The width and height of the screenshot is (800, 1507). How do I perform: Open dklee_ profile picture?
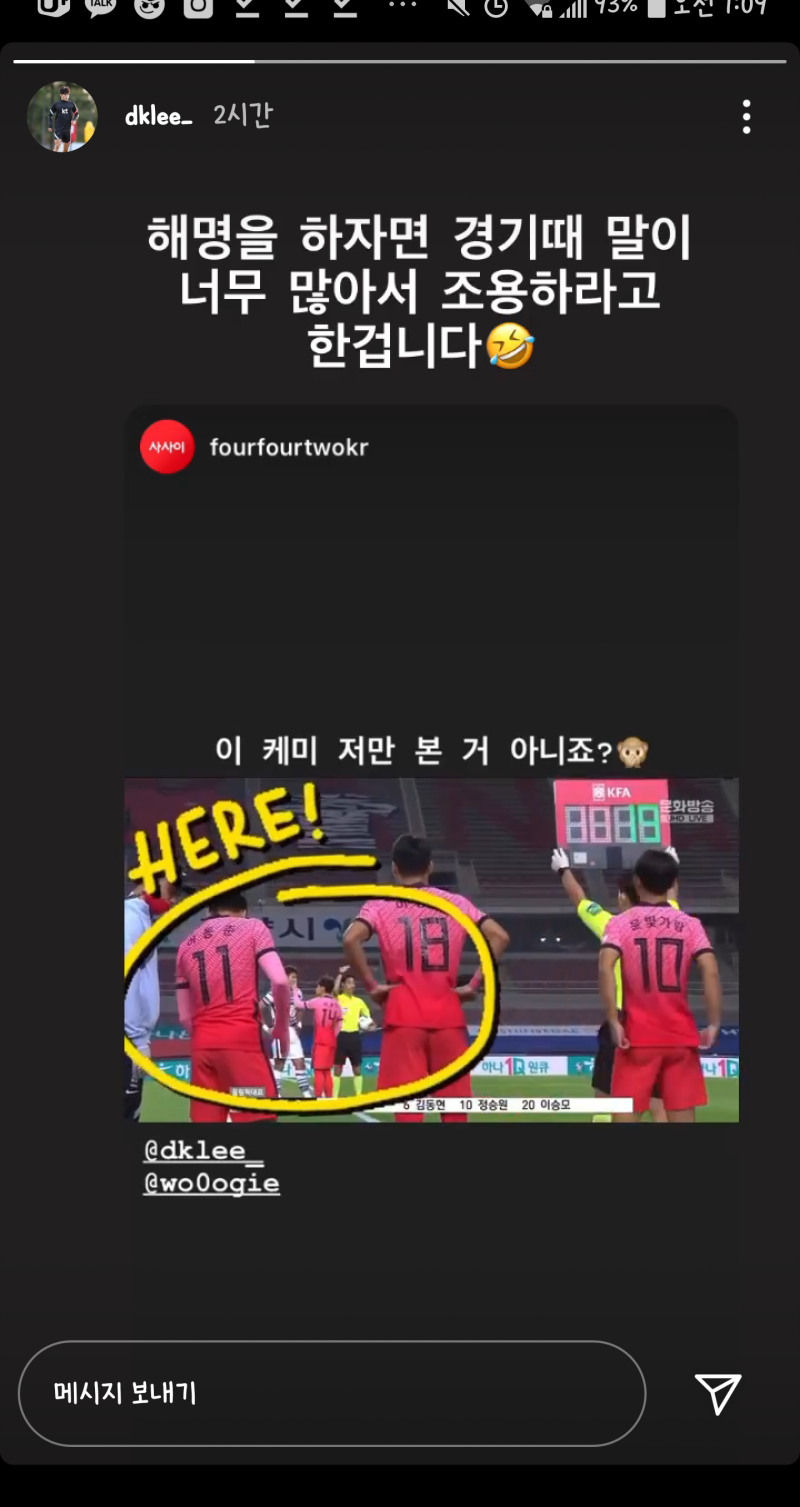(x=62, y=117)
